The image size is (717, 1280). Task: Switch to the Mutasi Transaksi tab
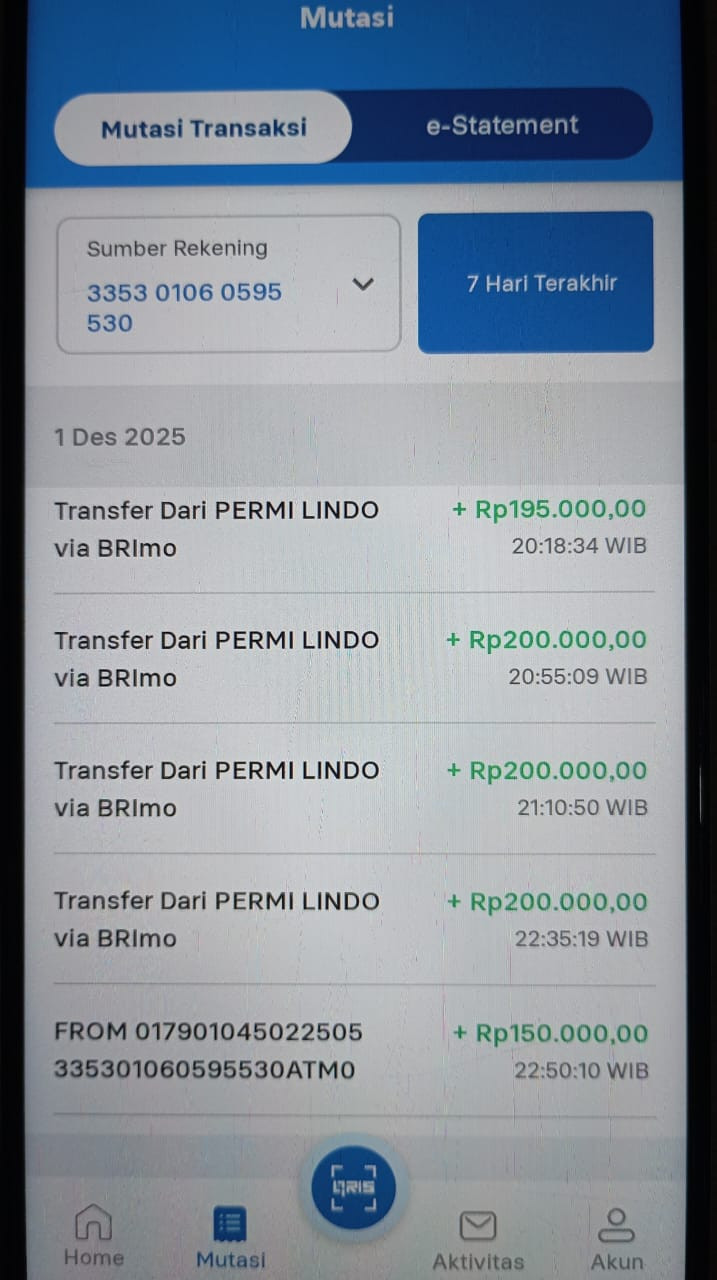203,128
